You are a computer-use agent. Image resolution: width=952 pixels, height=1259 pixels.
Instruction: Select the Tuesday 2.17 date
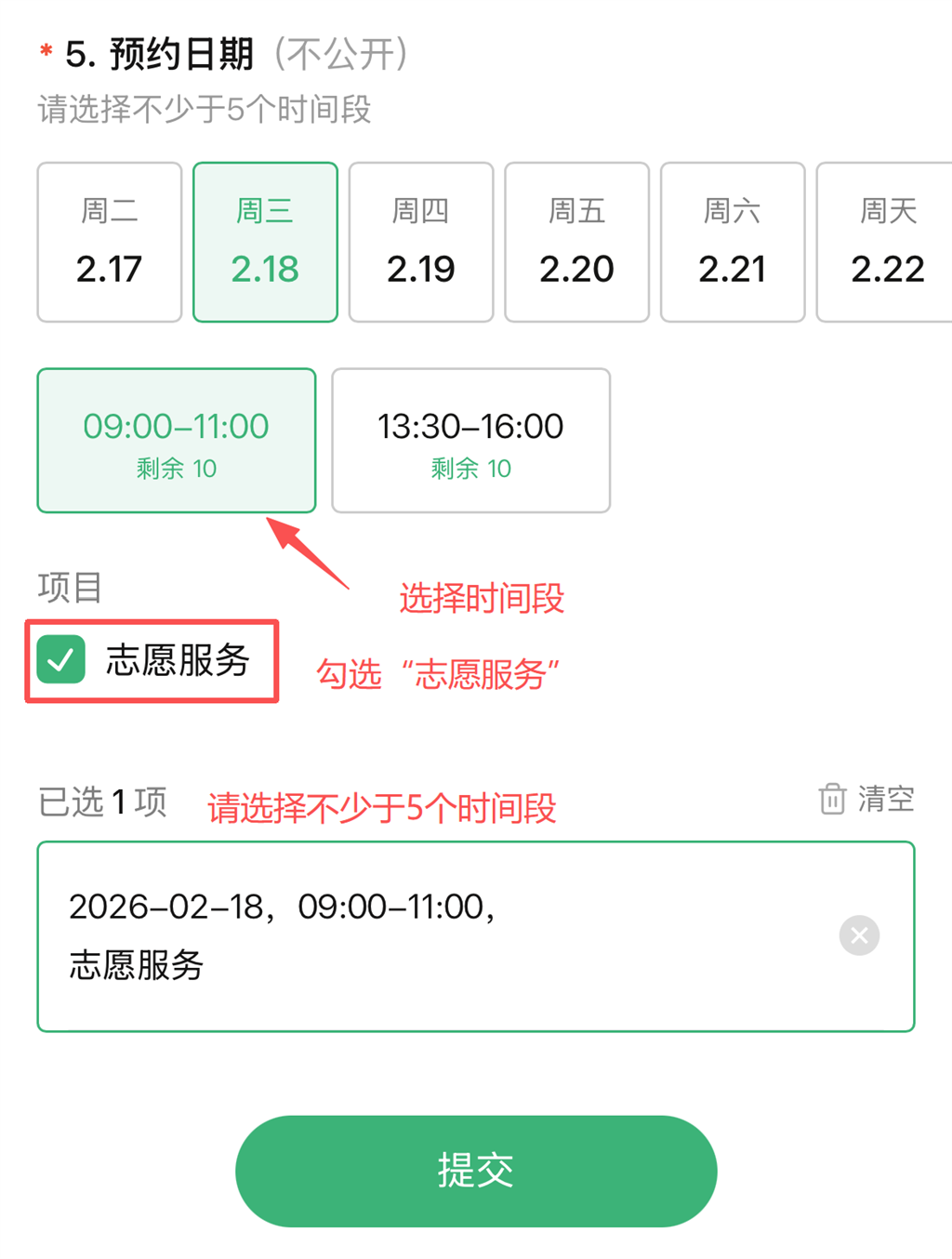110,242
